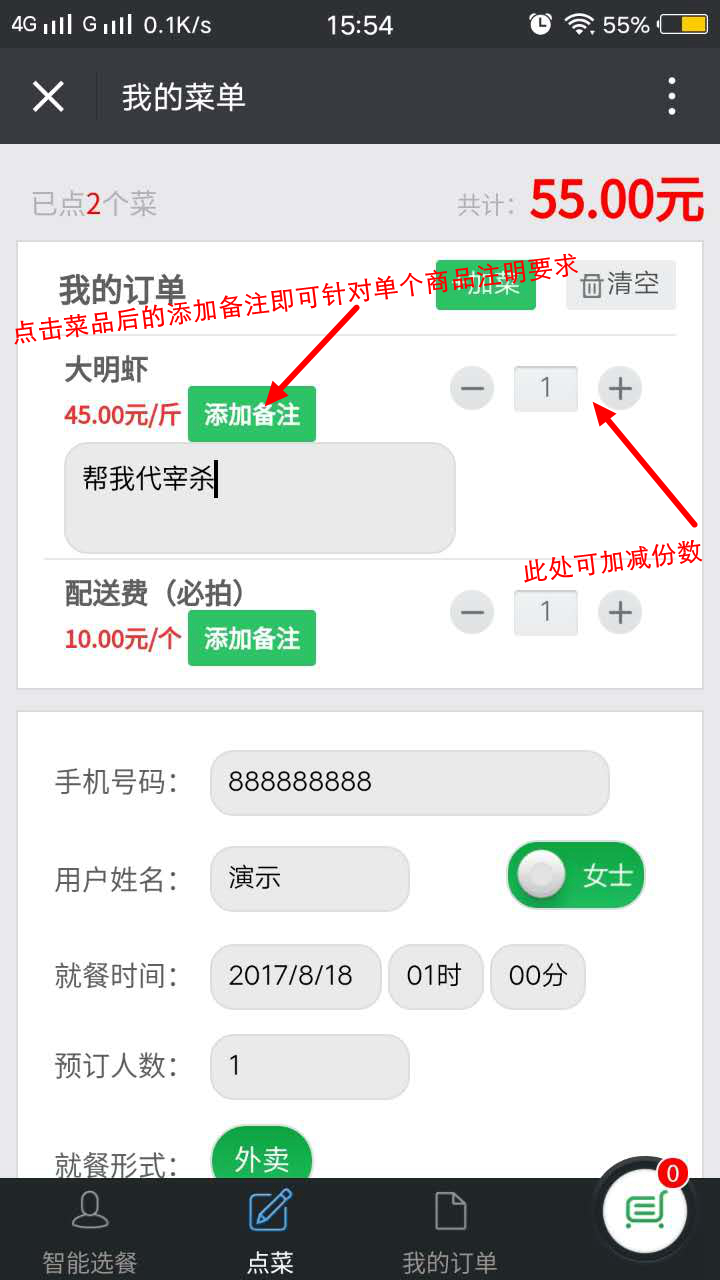Viewport: 720px width, 1280px height.
Task: Decrease 大明虾 quantity
Action: tap(472, 388)
